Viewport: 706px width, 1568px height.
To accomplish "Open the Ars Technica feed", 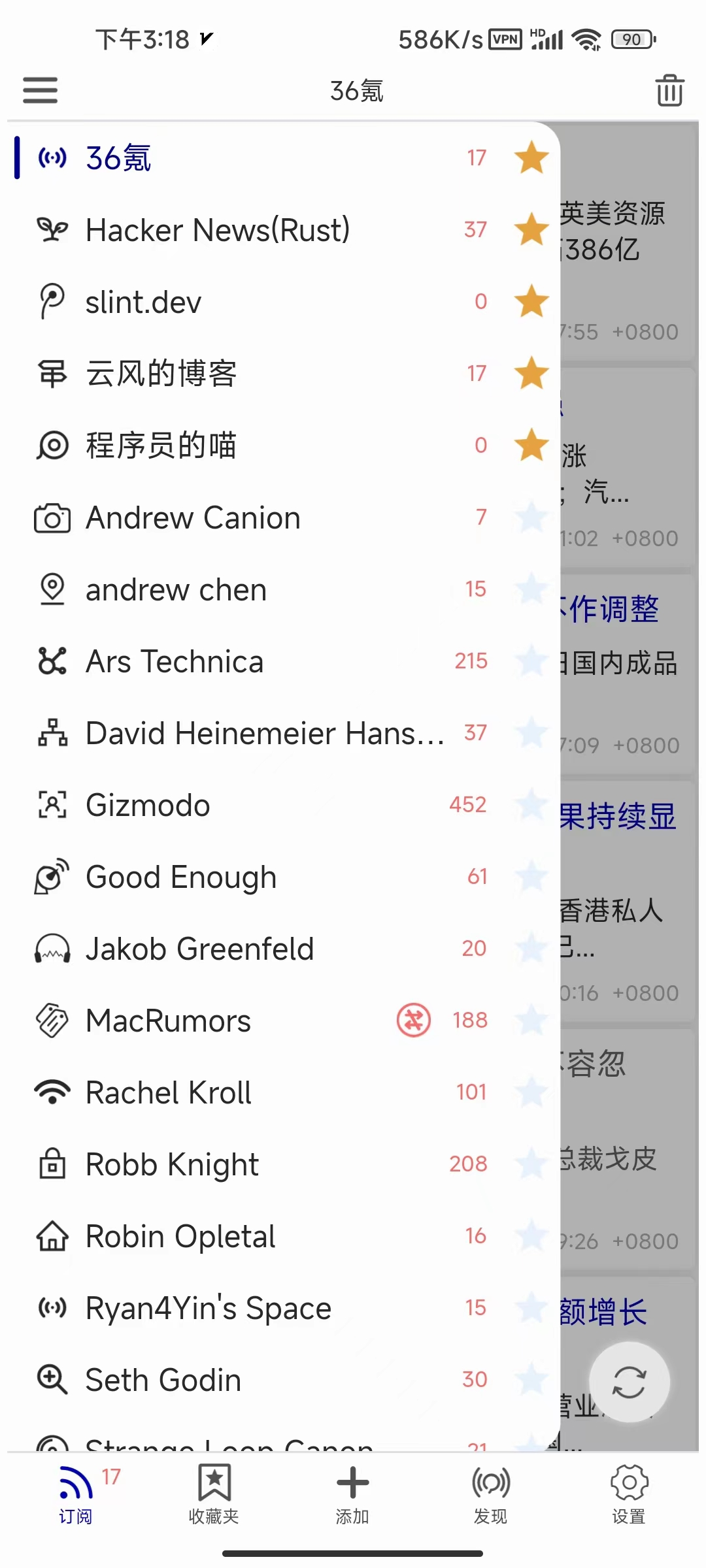I will (x=175, y=661).
